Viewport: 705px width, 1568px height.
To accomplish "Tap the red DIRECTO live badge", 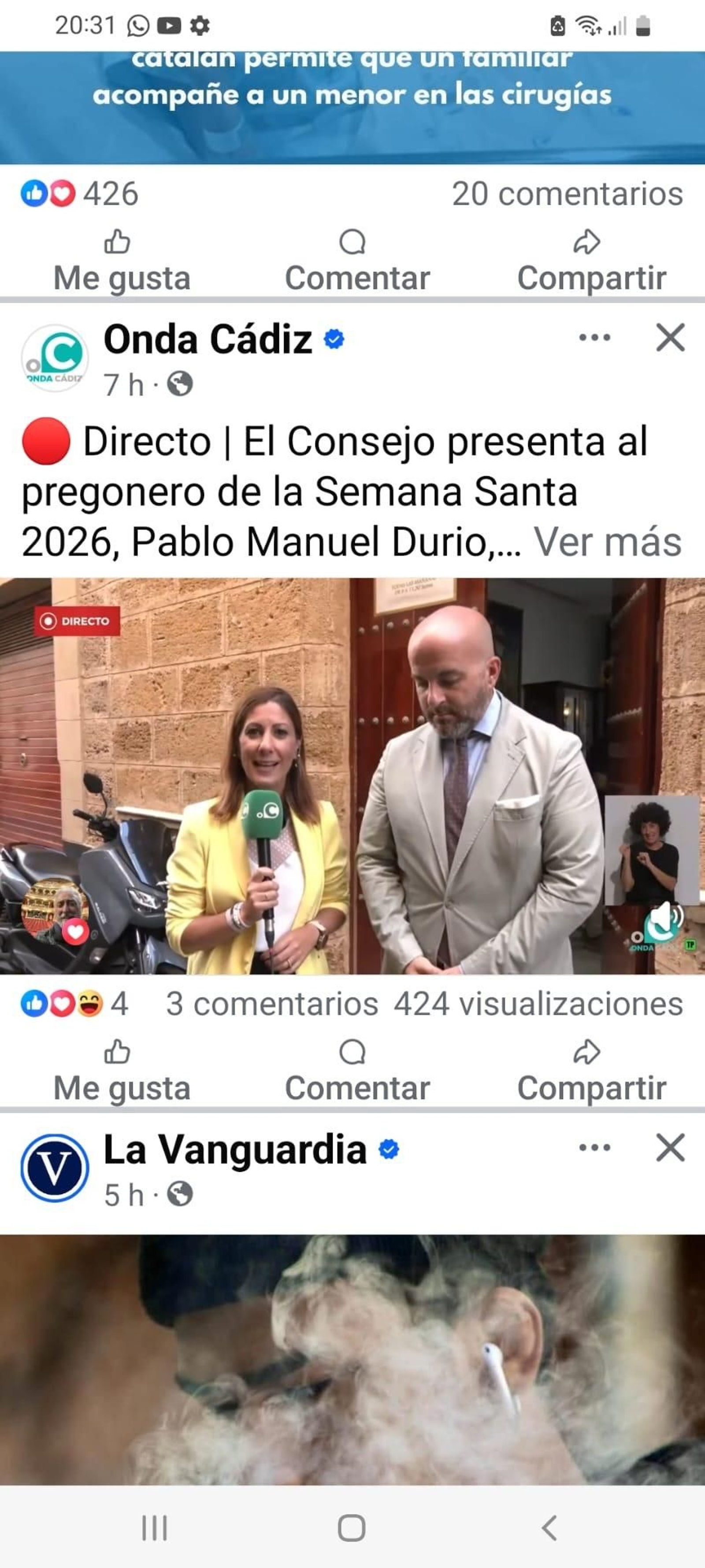I will click(78, 621).
